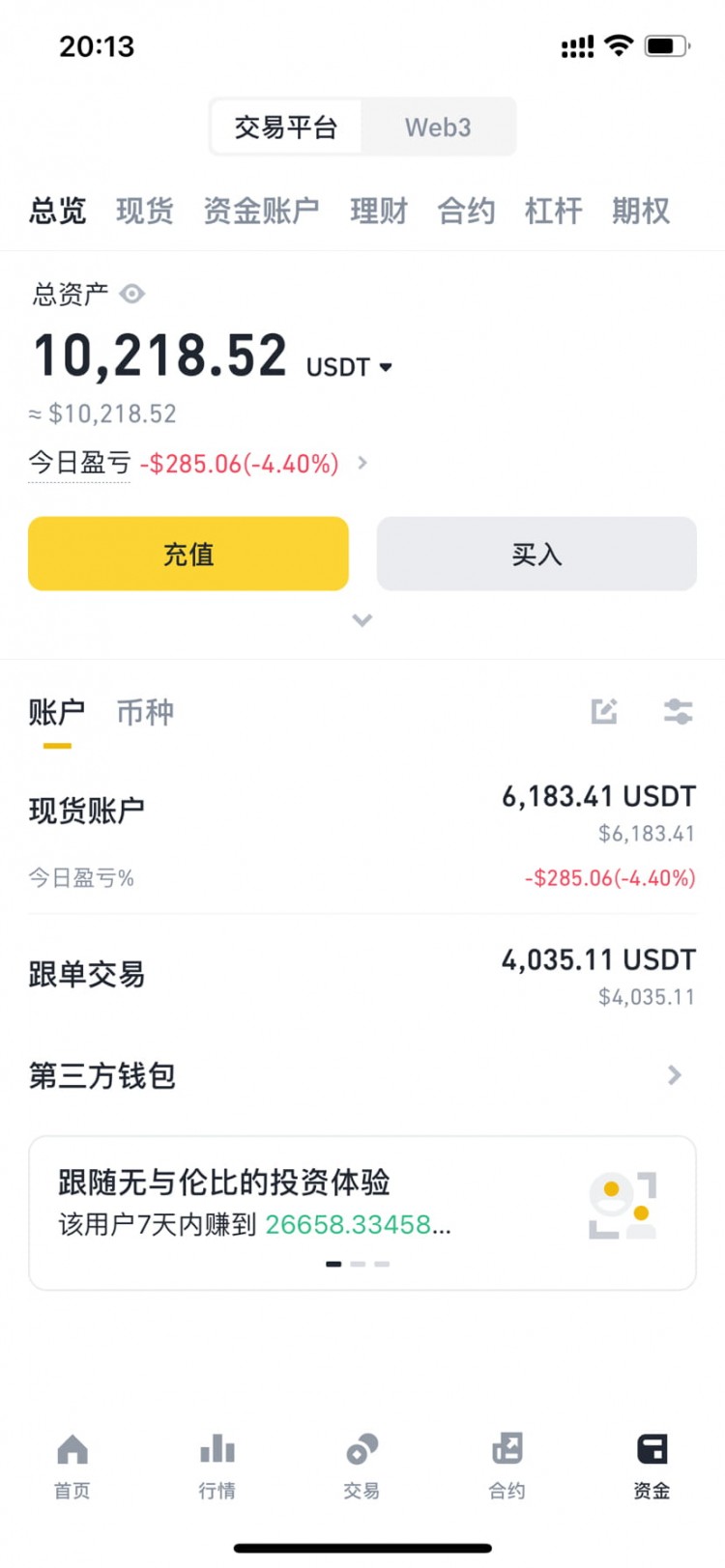Select the 期权 tab
The image size is (725, 1568).
(x=639, y=211)
